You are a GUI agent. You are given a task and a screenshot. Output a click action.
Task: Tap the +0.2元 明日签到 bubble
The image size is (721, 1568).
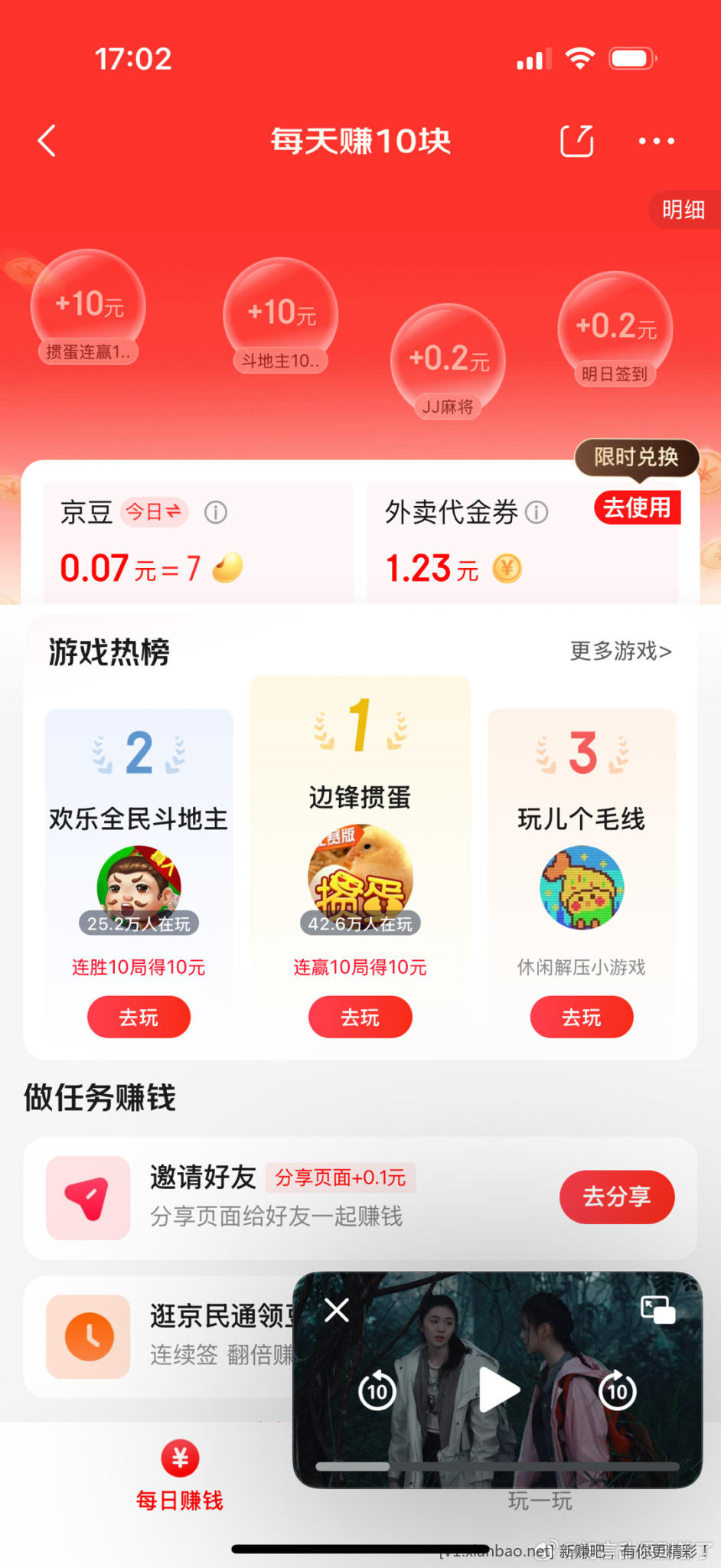[615, 328]
